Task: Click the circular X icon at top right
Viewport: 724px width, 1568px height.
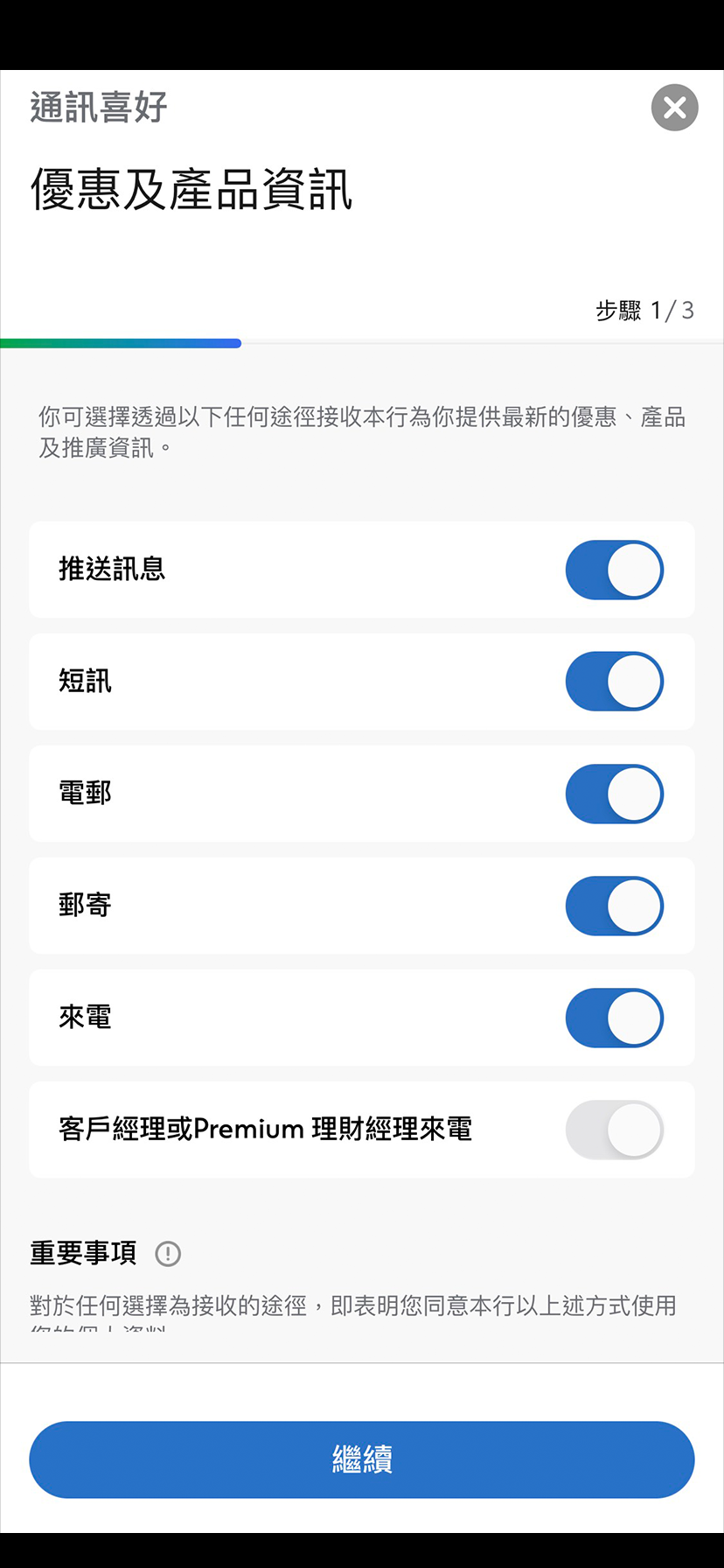Action: [674, 108]
